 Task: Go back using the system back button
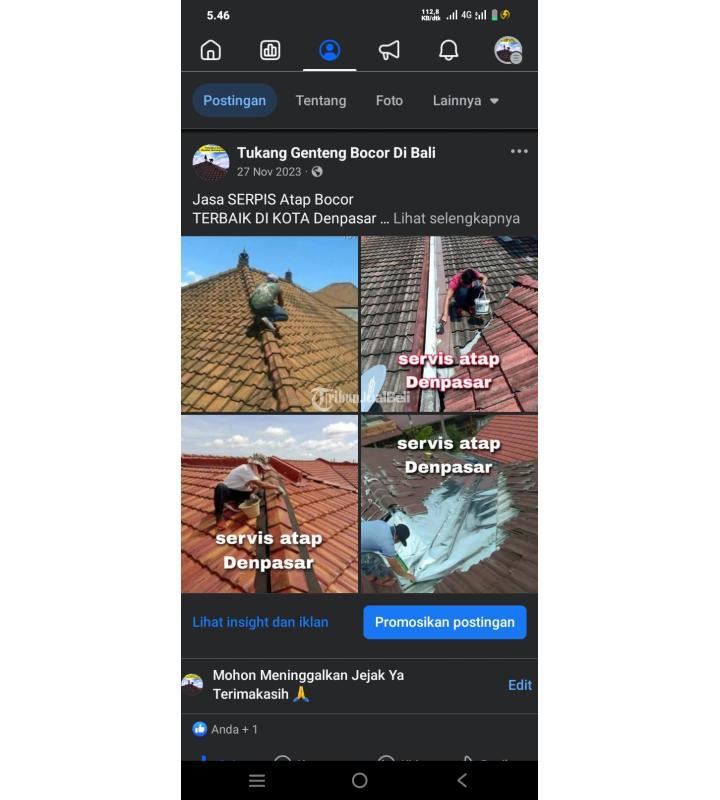[462, 781]
